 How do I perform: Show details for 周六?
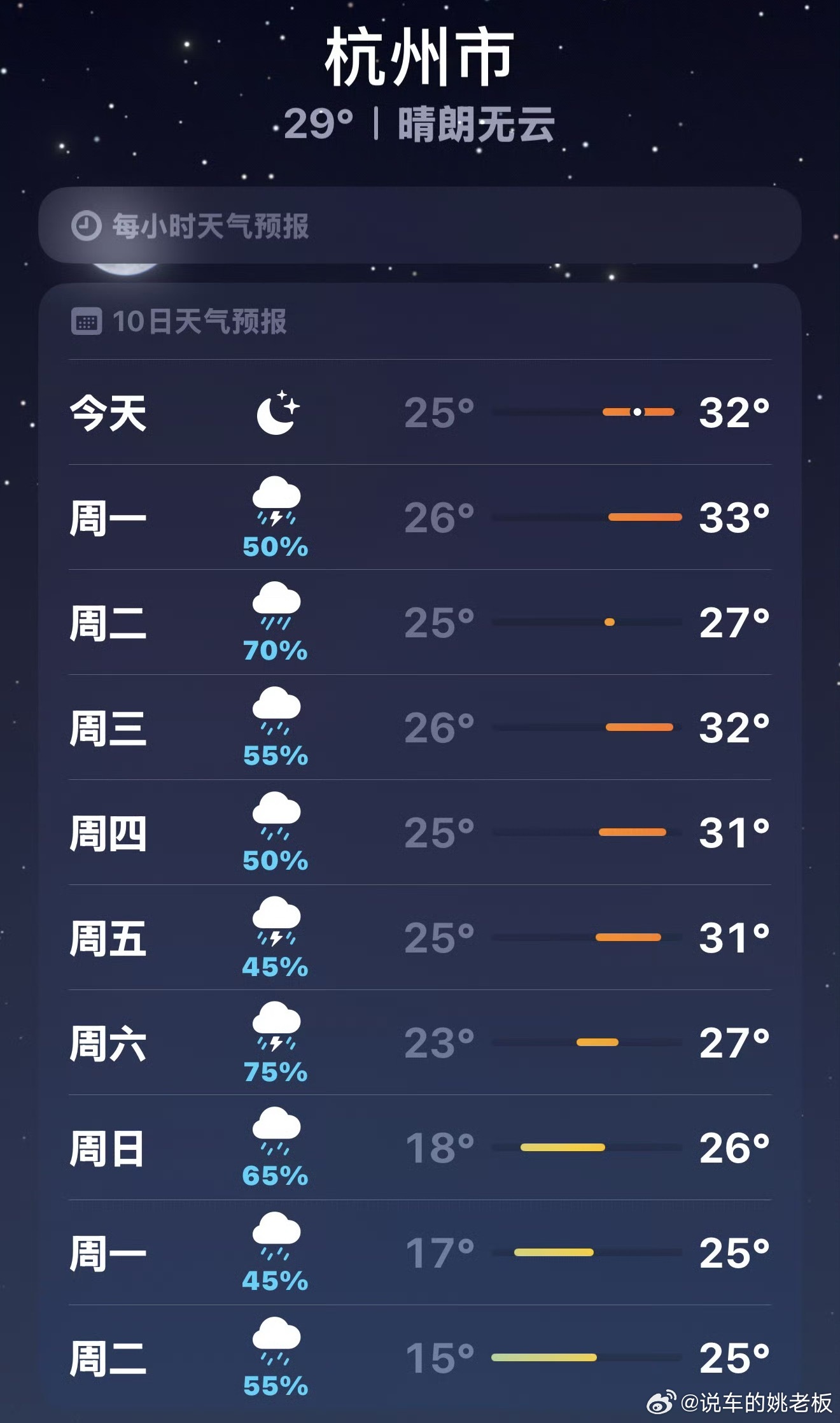(x=419, y=1043)
